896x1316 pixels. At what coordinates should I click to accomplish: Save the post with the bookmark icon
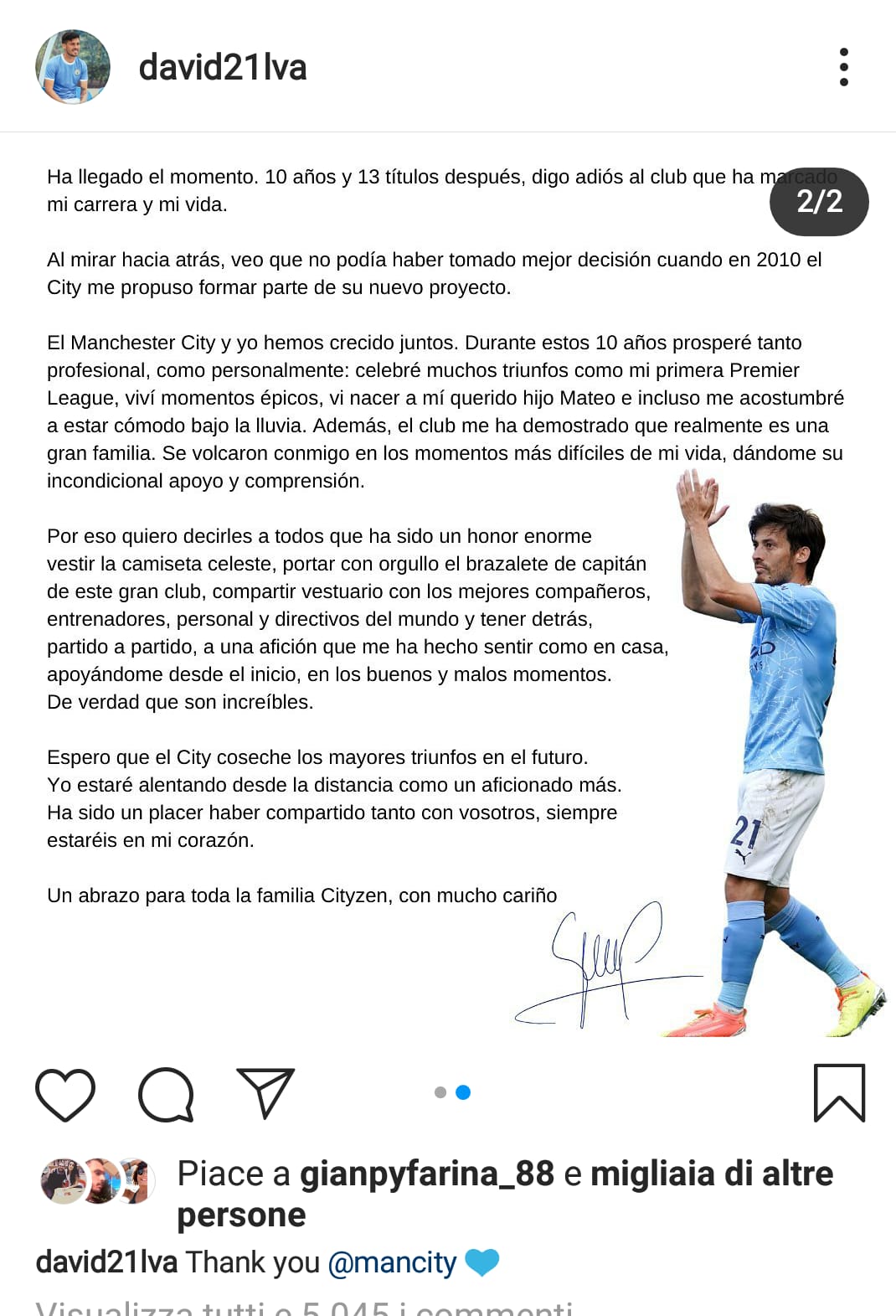coord(839,1093)
